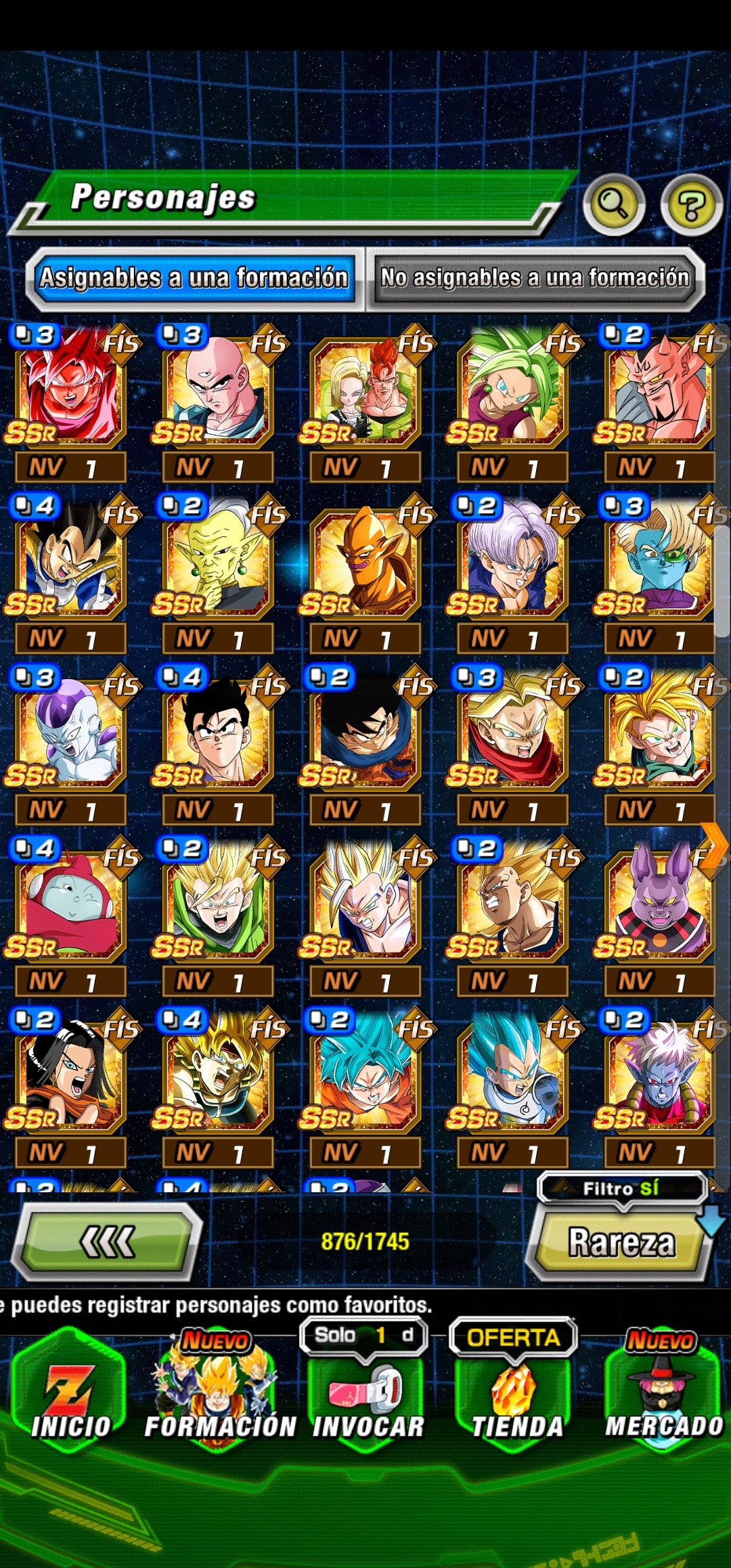The width and height of the screenshot is (731, 1568).
Task: Change sorting with the Rareza button
Action: 621,1243
